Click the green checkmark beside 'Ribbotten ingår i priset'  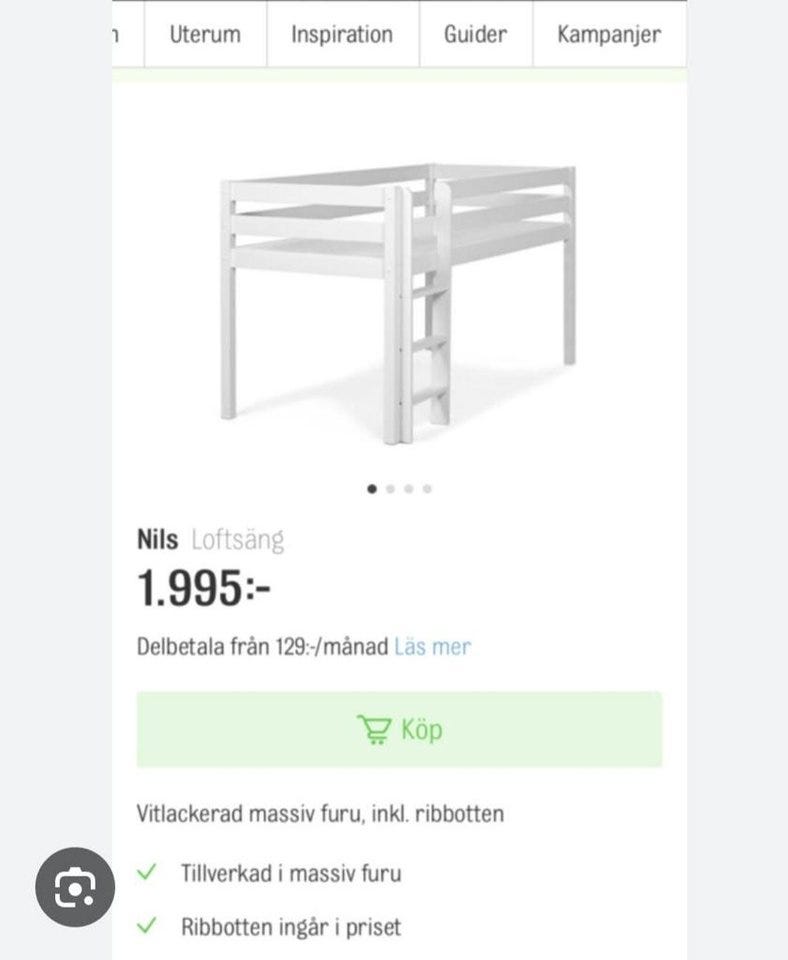point(148,925)
